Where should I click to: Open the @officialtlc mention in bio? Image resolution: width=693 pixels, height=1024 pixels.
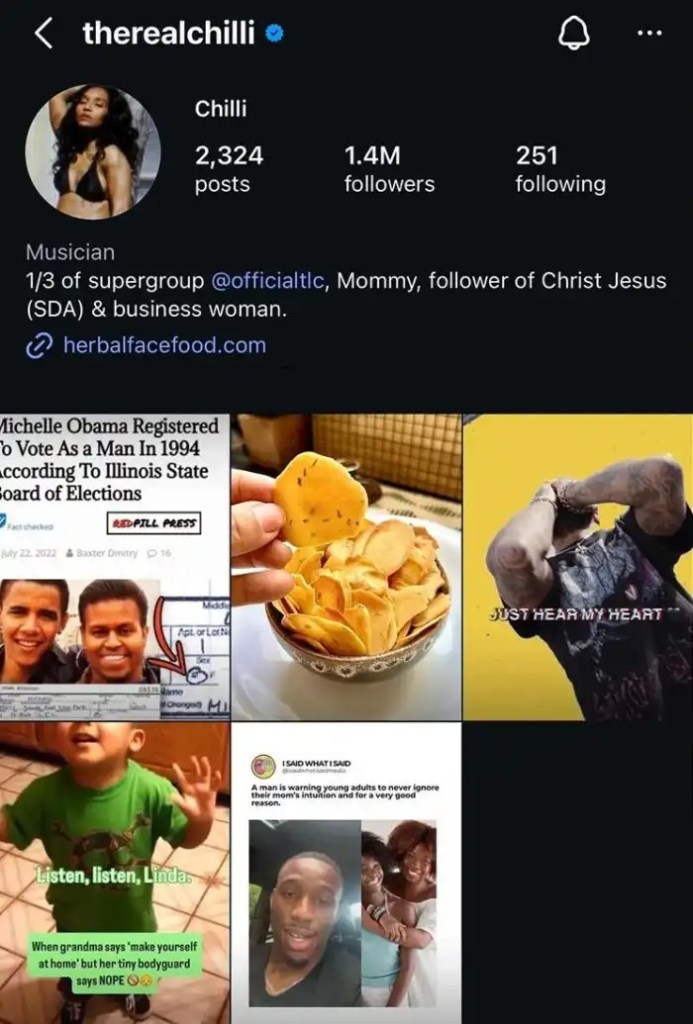pos(268,281)
